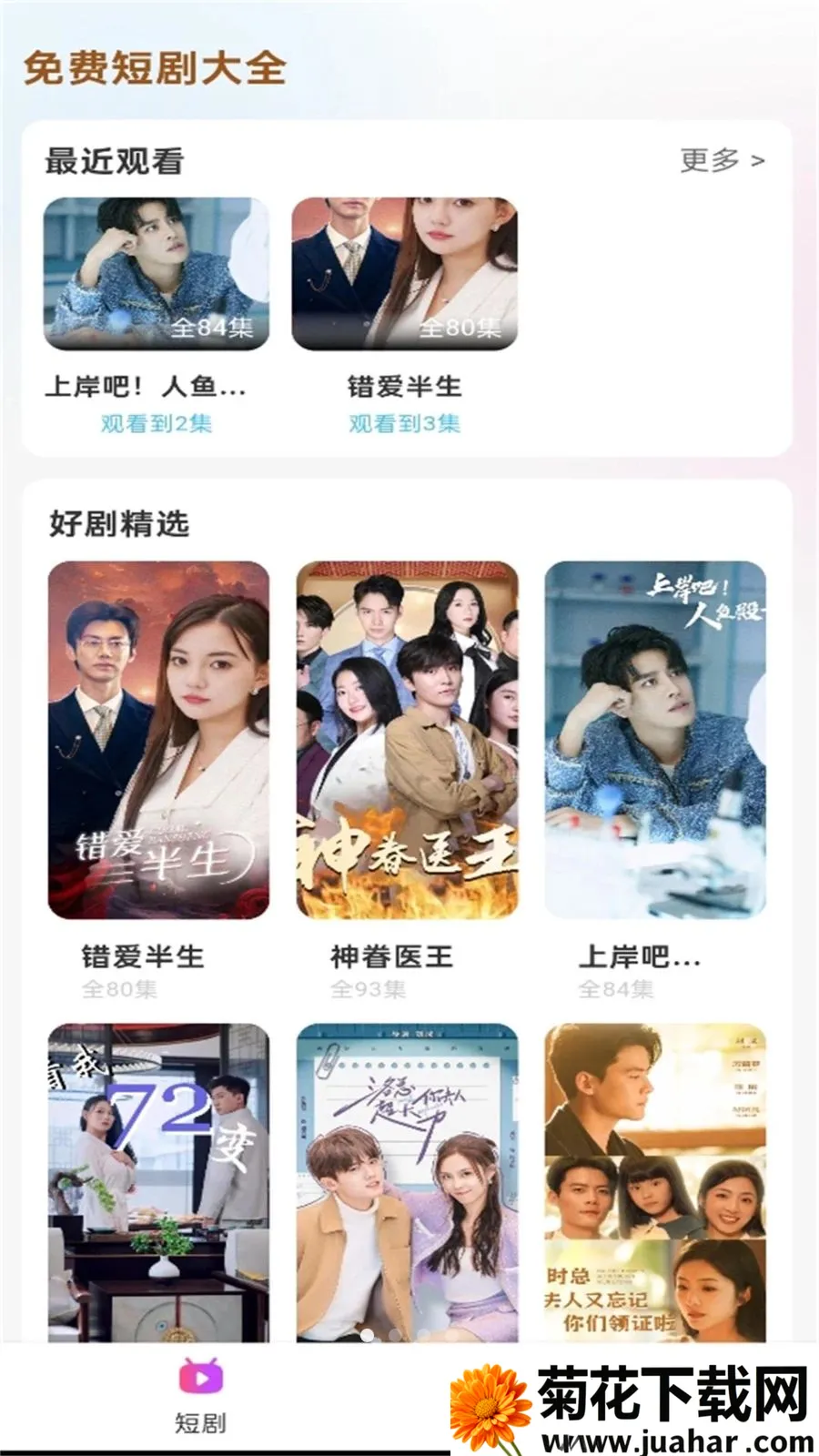Switch to the 短剧 tab
The image size is (819, 1456).
point(200,1396)
